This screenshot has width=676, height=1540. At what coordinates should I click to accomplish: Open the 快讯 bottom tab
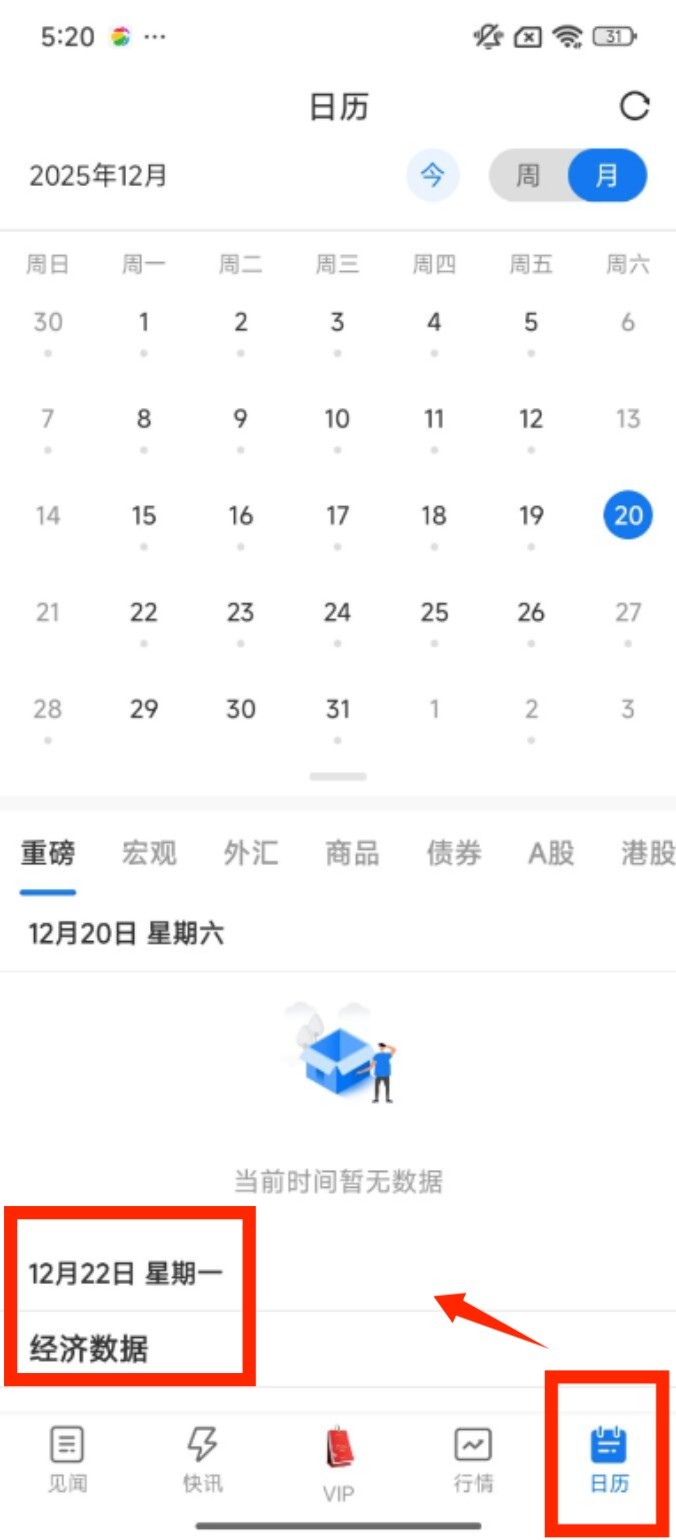[202, 1460]
